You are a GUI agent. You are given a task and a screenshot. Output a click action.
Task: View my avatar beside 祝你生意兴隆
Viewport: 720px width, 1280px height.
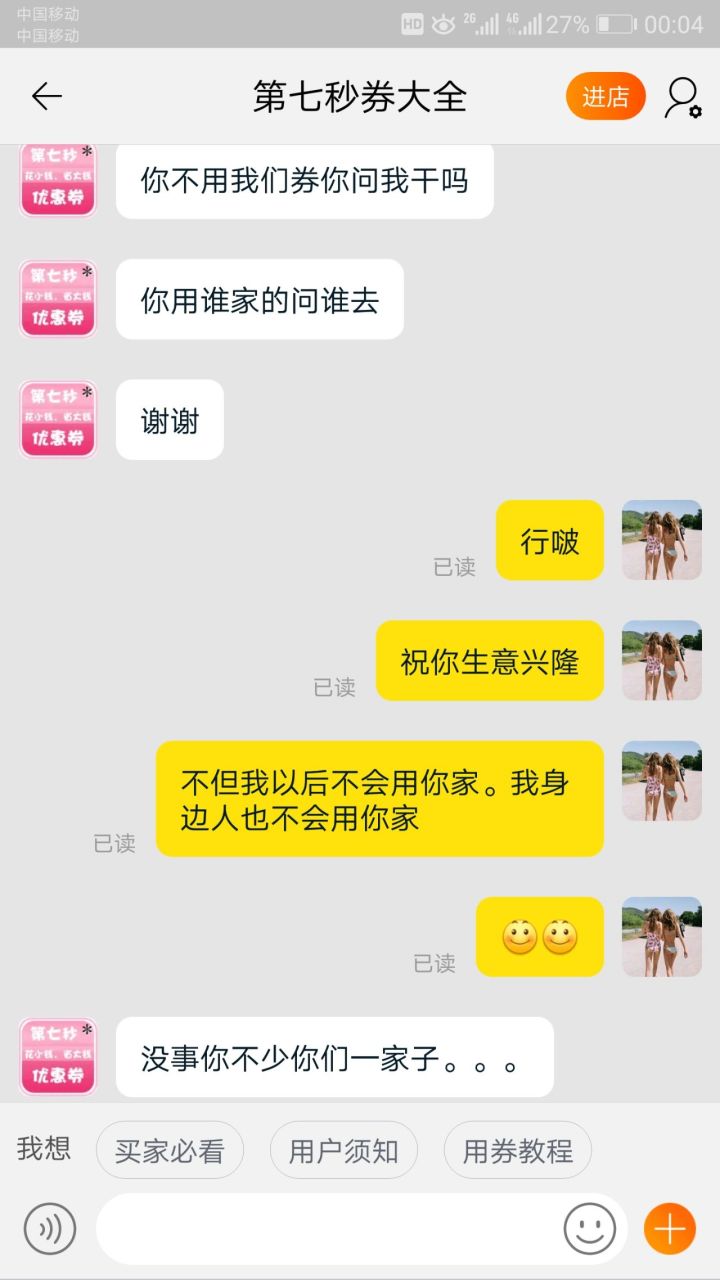tap(661, 660)
